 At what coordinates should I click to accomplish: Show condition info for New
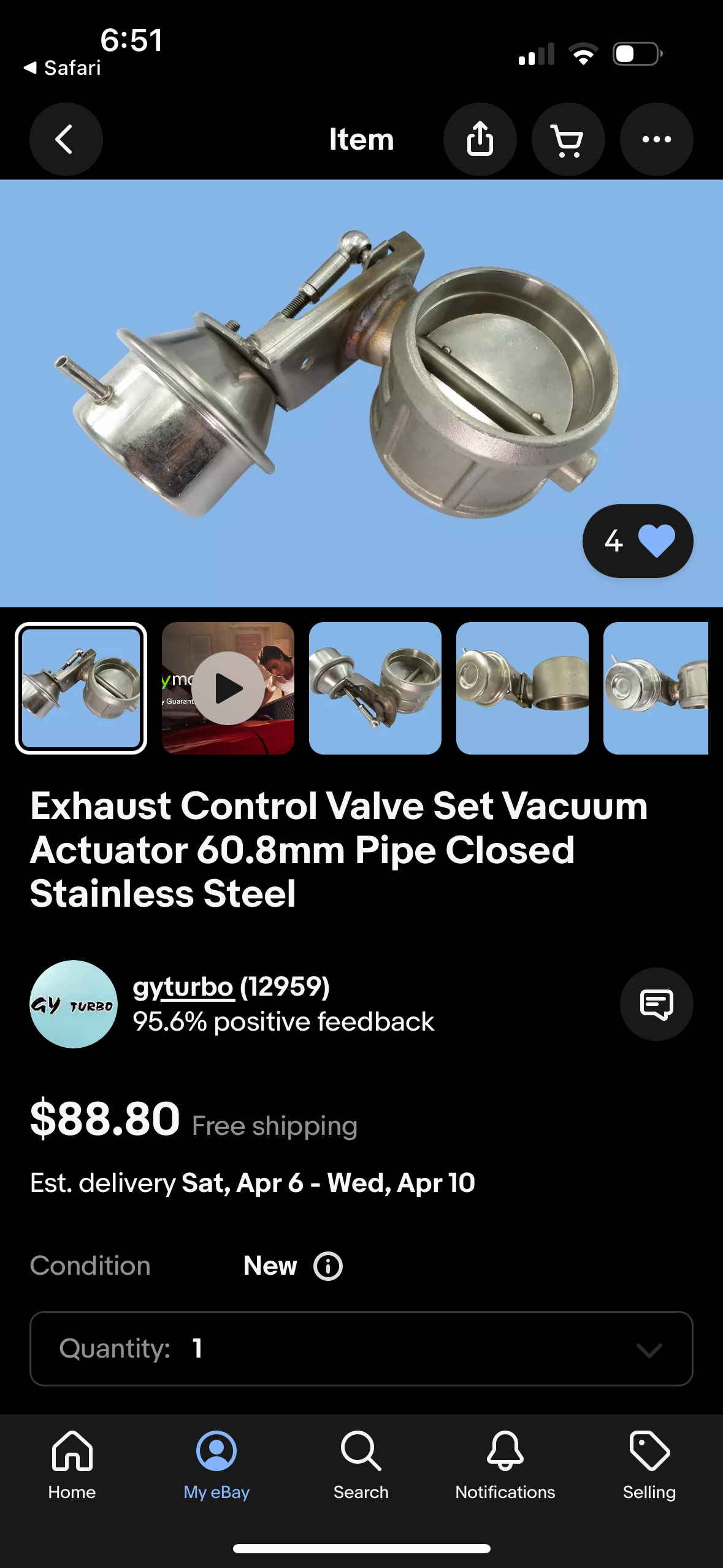[328, 1266]
